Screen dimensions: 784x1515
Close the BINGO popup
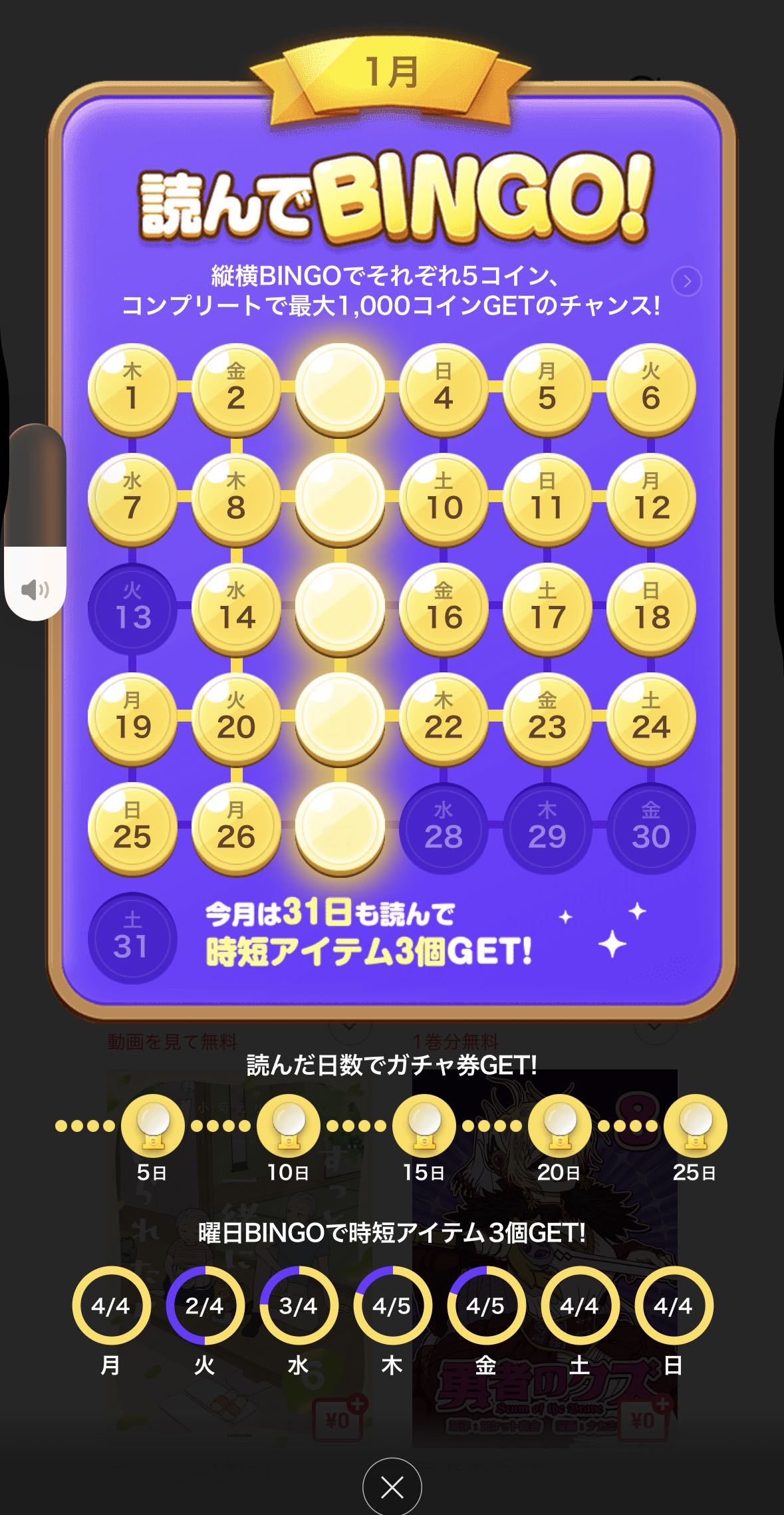[392, 1487]
